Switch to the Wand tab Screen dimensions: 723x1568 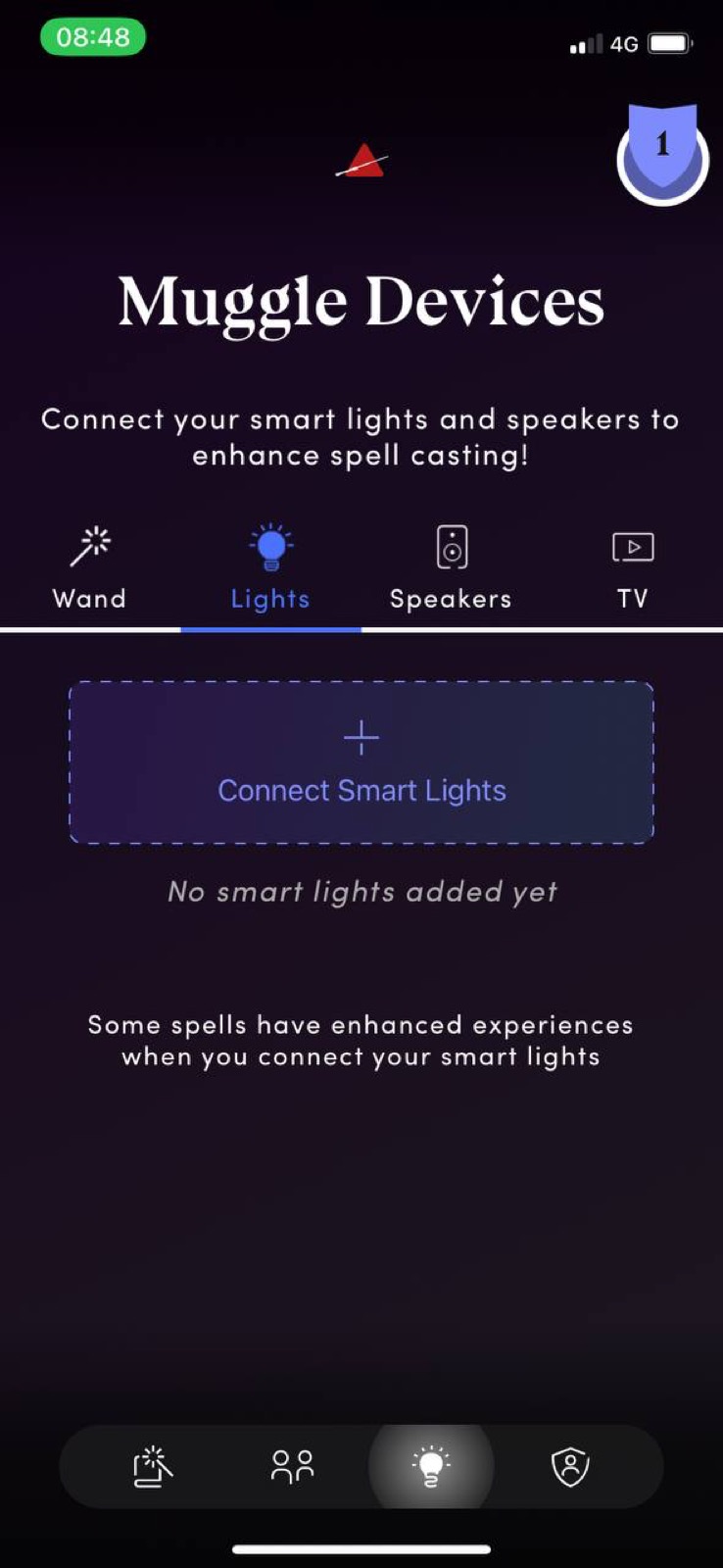coord(89,568)
